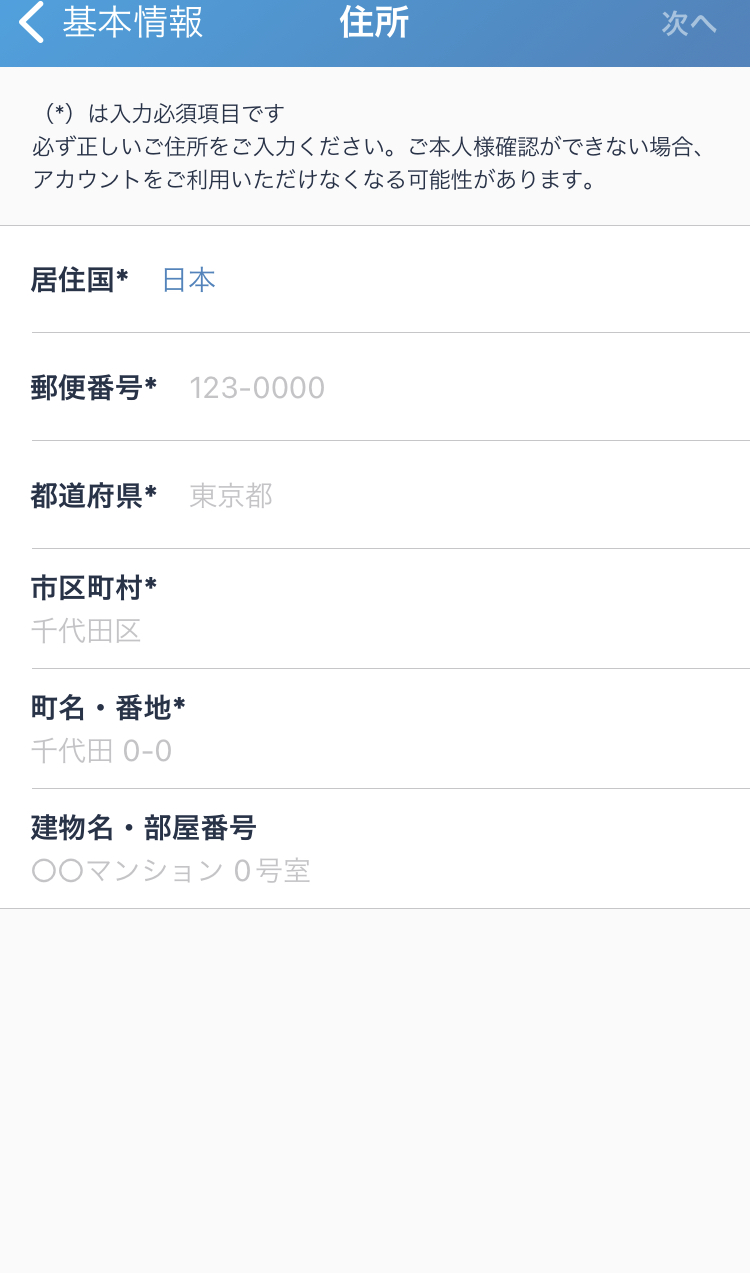Focus the 郵便番号 postal code field
750x1273 pixels.
[x=375, y=388]
